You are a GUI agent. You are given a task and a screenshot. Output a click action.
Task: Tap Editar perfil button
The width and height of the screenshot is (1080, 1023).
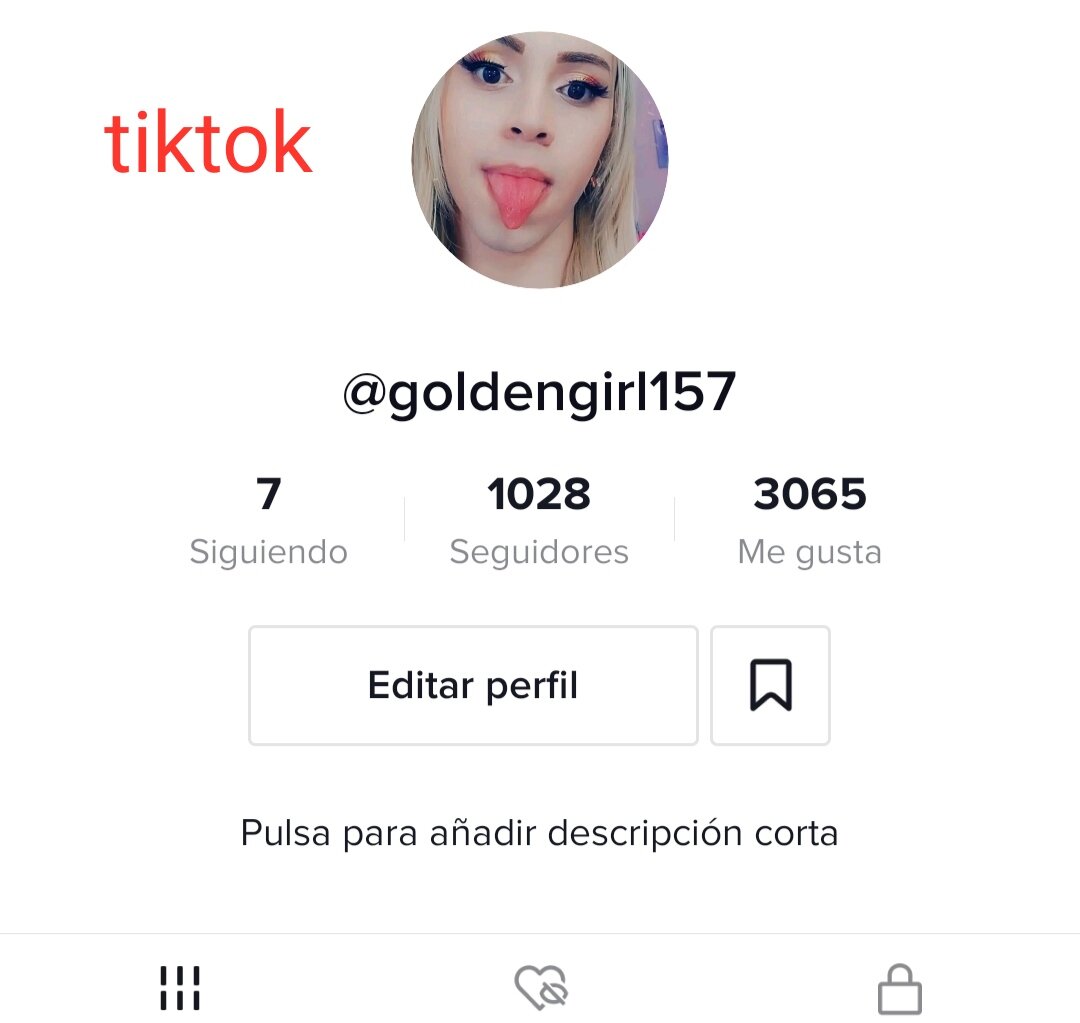[473, 686]
